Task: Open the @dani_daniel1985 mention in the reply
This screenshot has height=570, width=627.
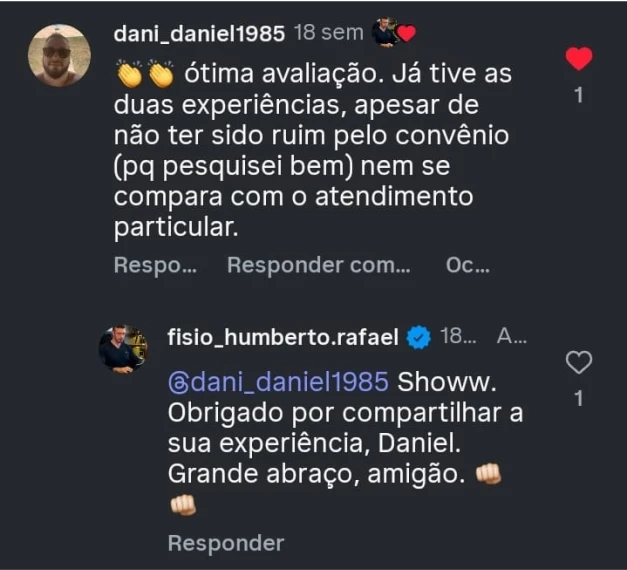Action: [279, 383]
